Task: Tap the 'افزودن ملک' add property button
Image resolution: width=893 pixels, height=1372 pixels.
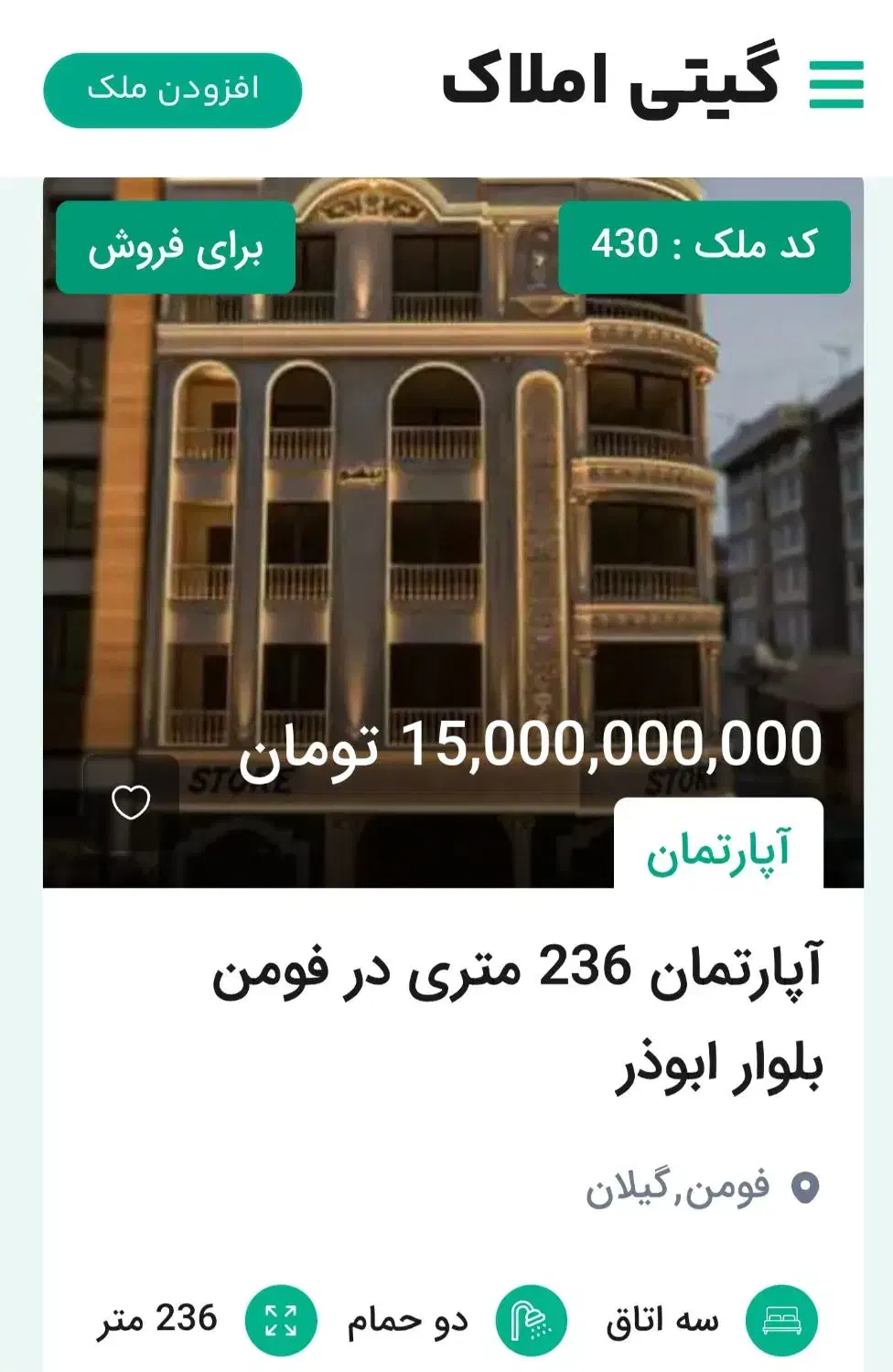Action: [173, 90]
